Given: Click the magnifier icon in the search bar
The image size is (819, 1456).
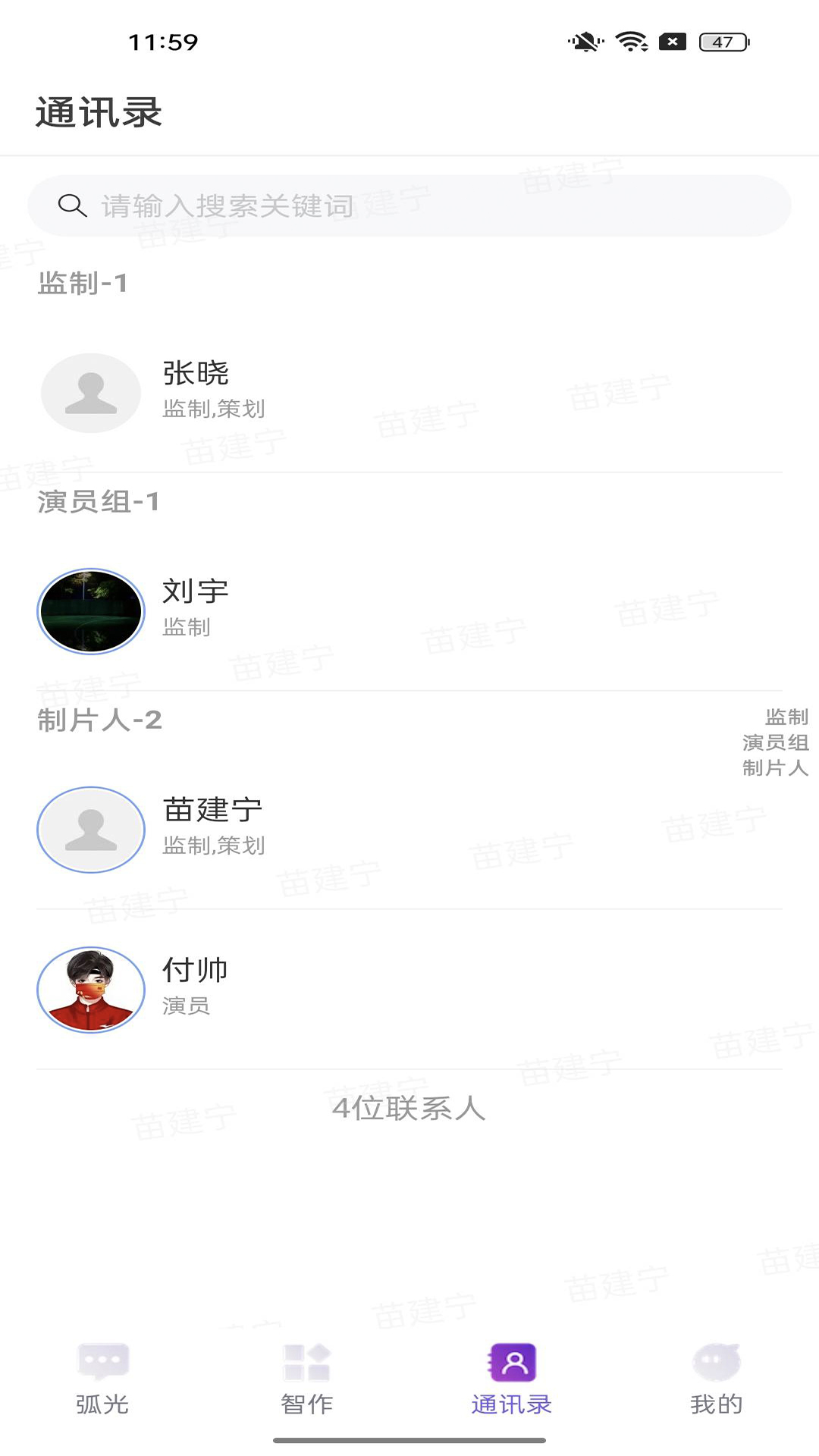Looking at the screenshot, I should [x=71, y=204].
